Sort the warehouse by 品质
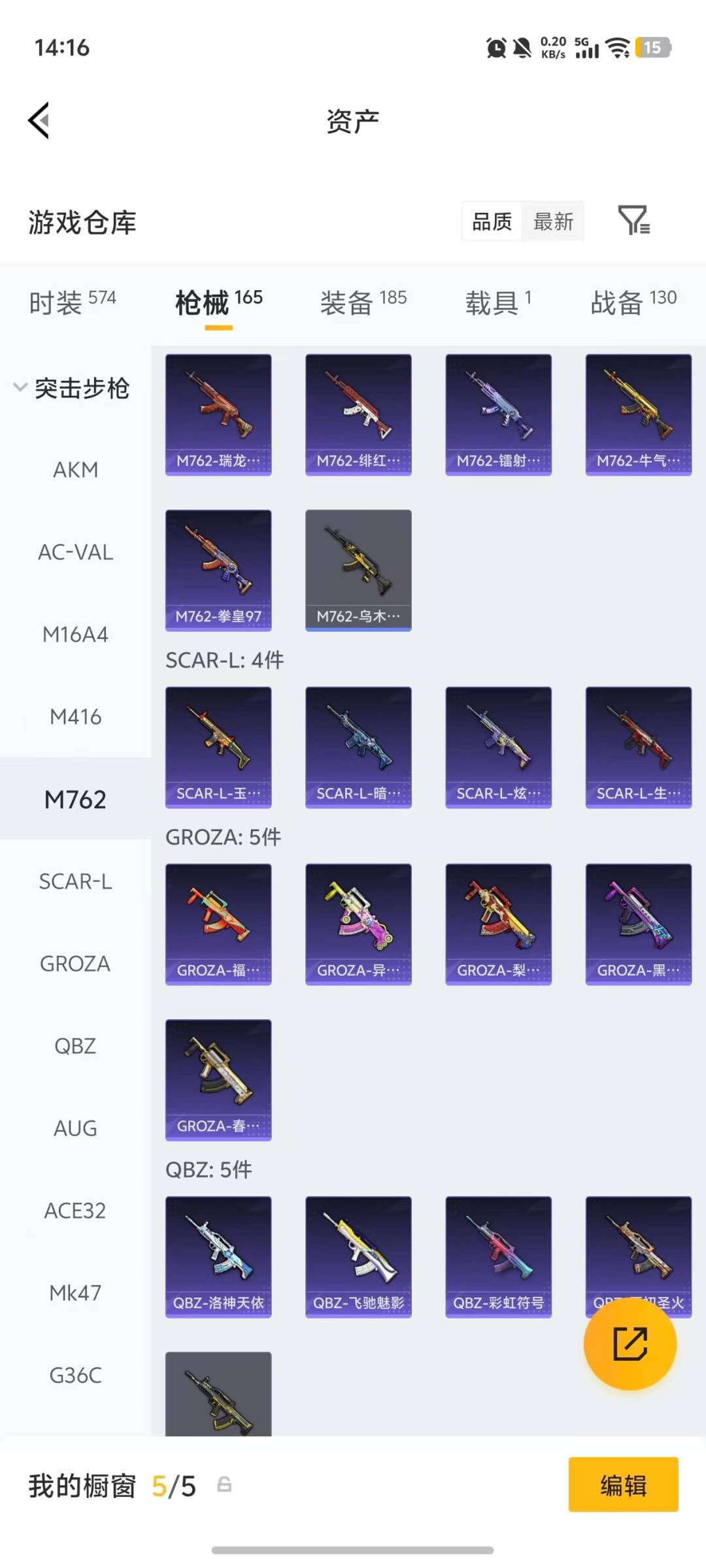Screen dimensions: 706x1568 pos(492,221)
